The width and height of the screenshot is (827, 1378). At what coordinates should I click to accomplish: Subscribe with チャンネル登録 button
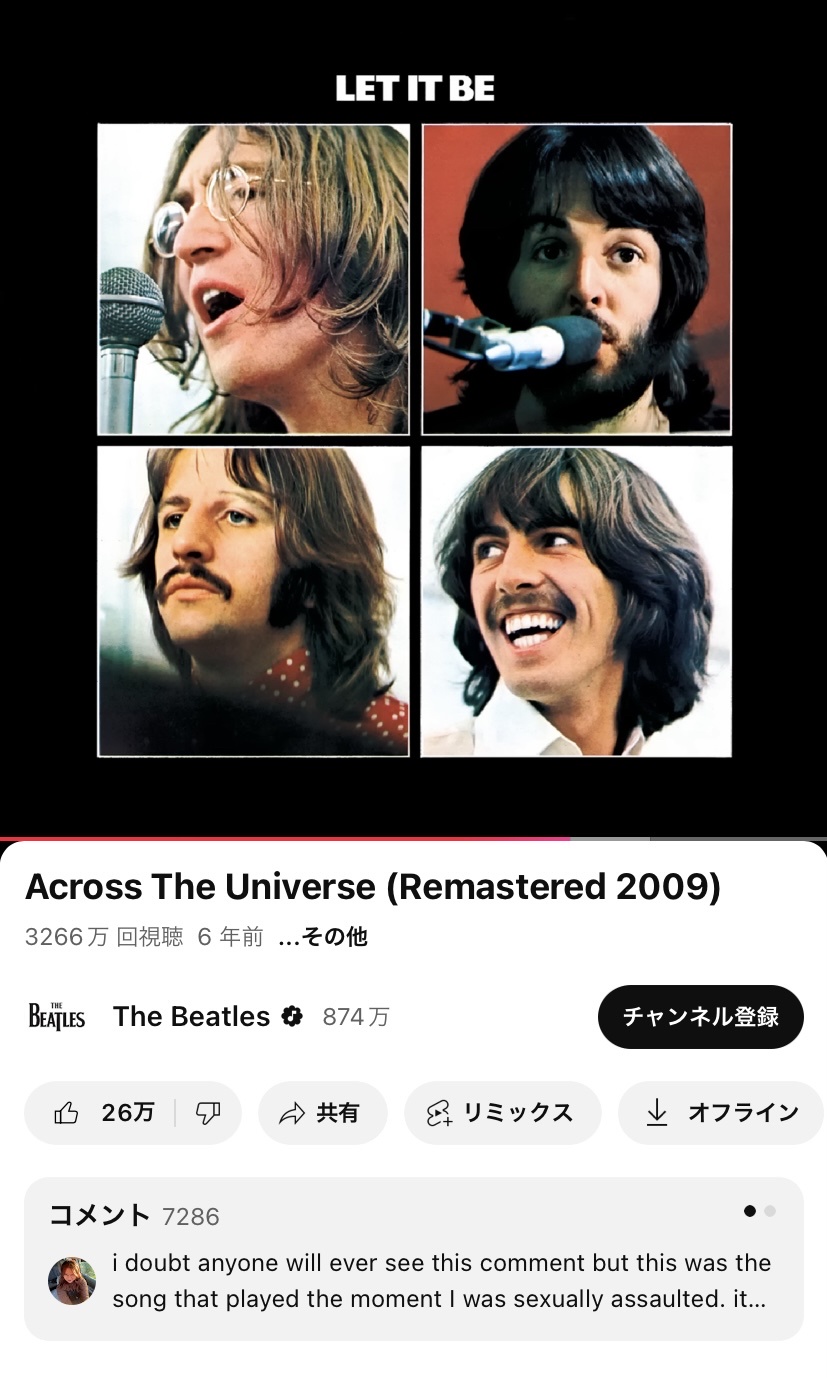point(700,1017)
